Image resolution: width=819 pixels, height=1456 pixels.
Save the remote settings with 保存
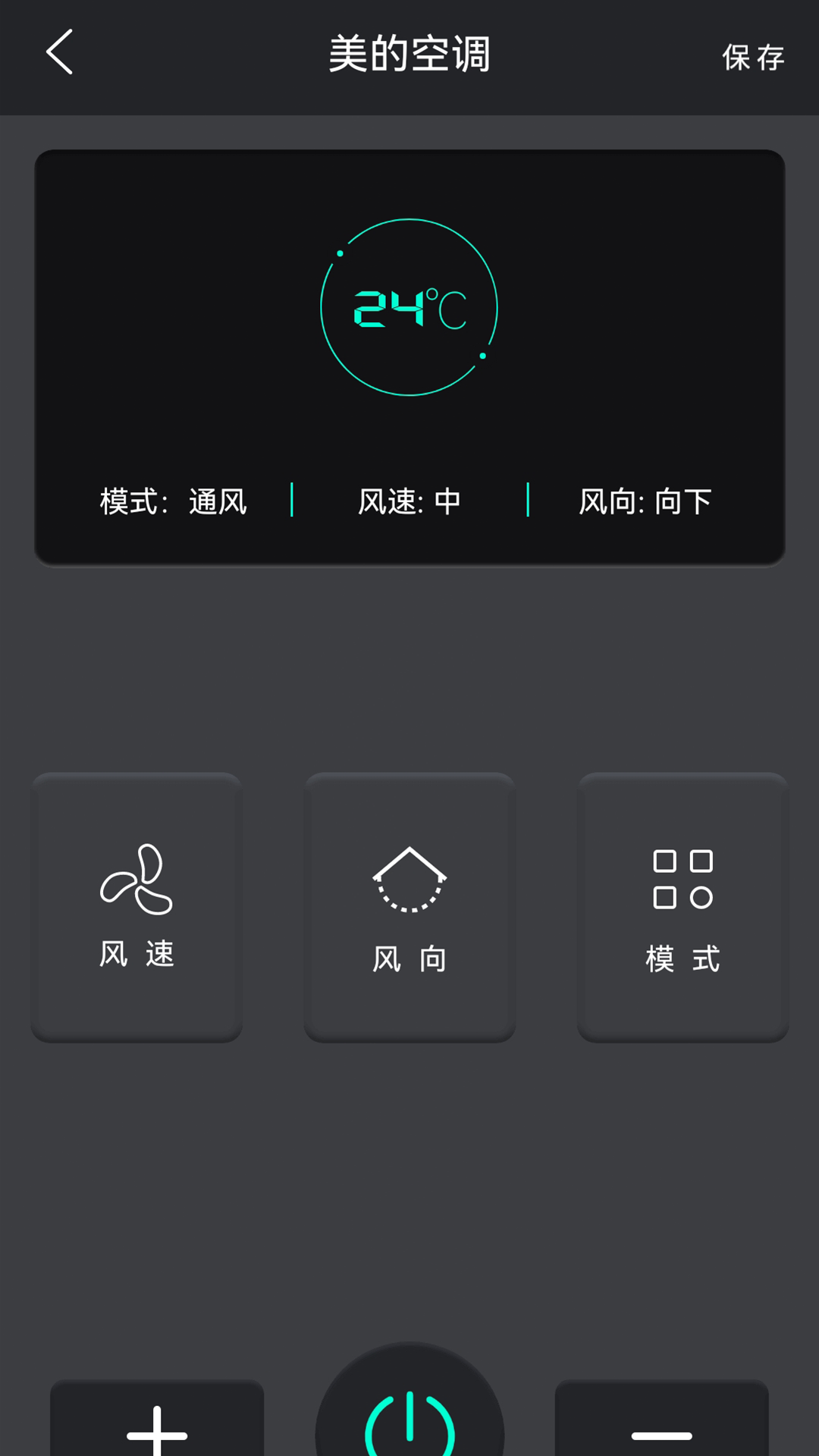(x=755, y=57)
